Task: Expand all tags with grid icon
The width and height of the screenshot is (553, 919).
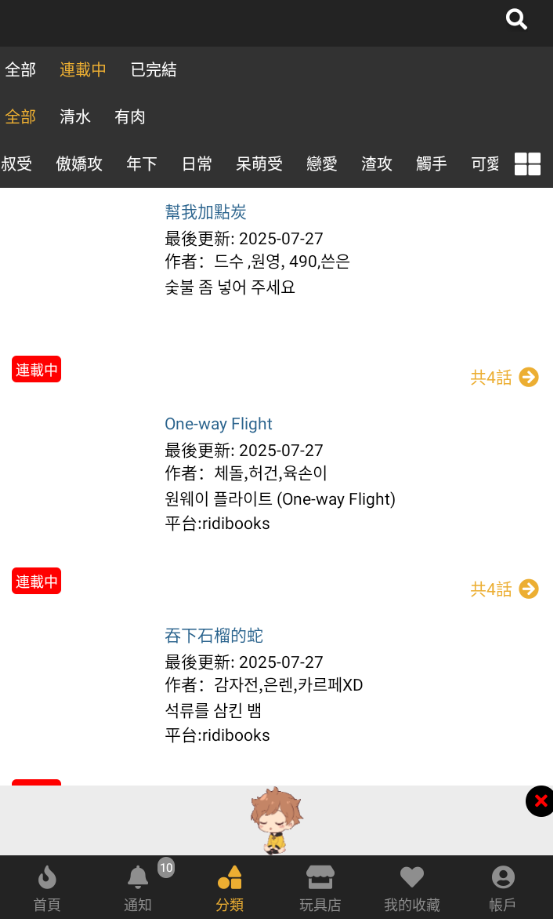Action: pos(528,164)
